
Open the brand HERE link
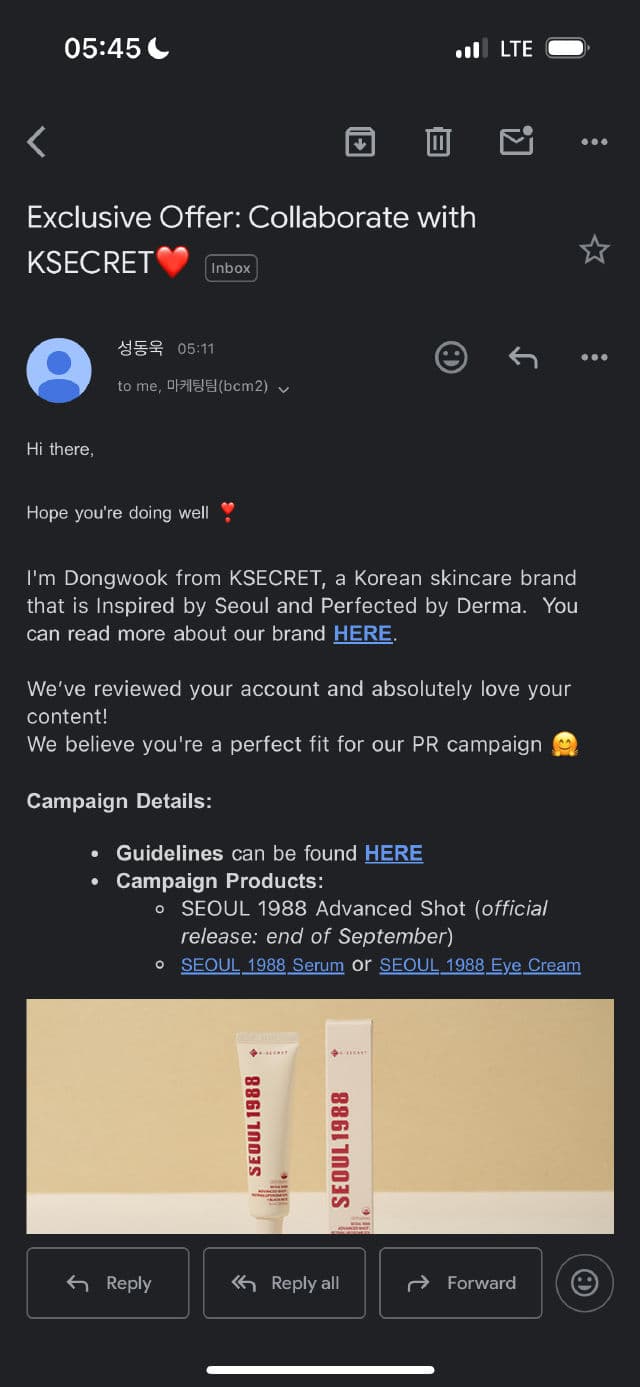tap(362, 634)
